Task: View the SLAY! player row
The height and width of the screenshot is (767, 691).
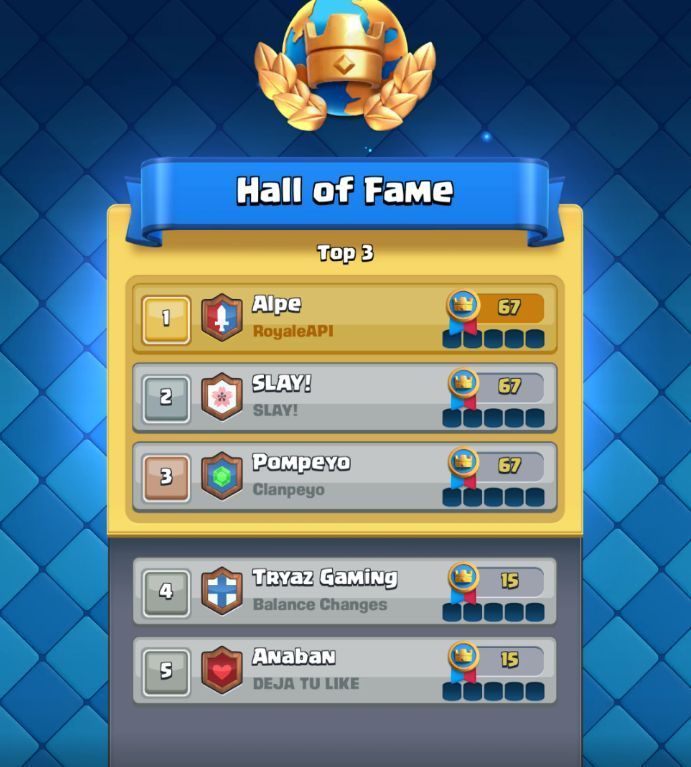Action: [x=344, y=397]
